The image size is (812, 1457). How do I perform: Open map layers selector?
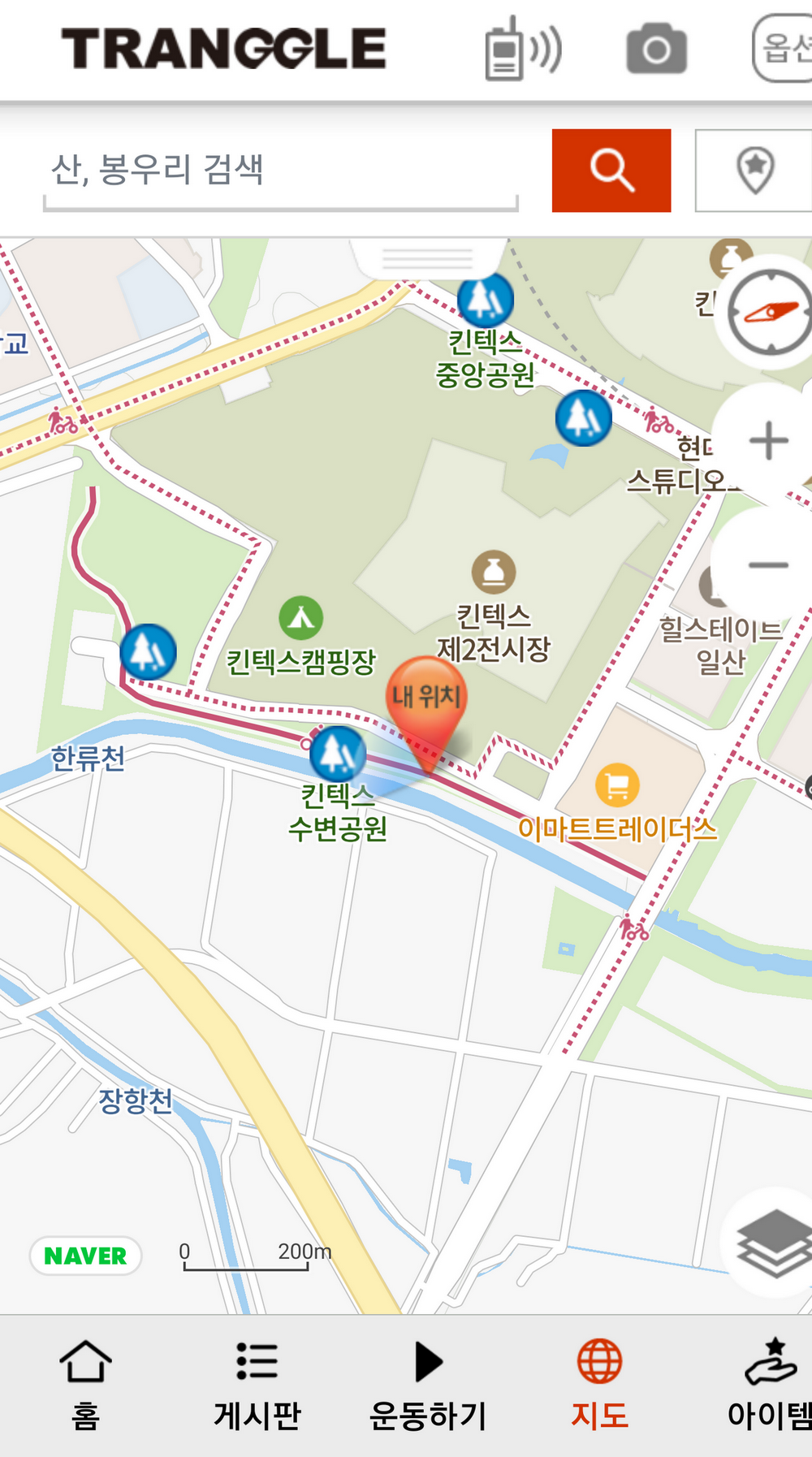(772, 1242)
